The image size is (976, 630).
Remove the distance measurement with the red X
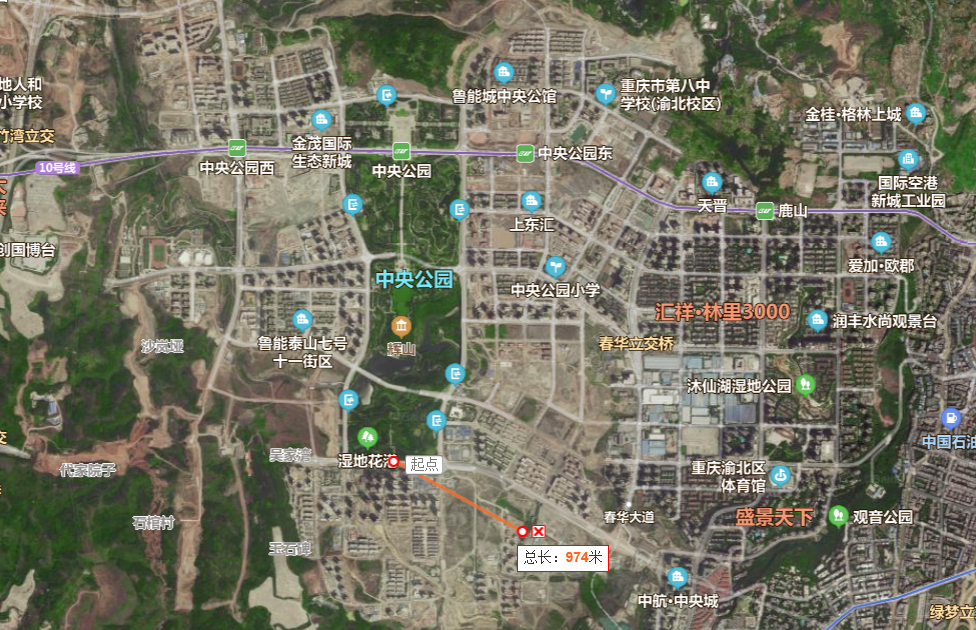pyautogui.click(x=539, y=531)
